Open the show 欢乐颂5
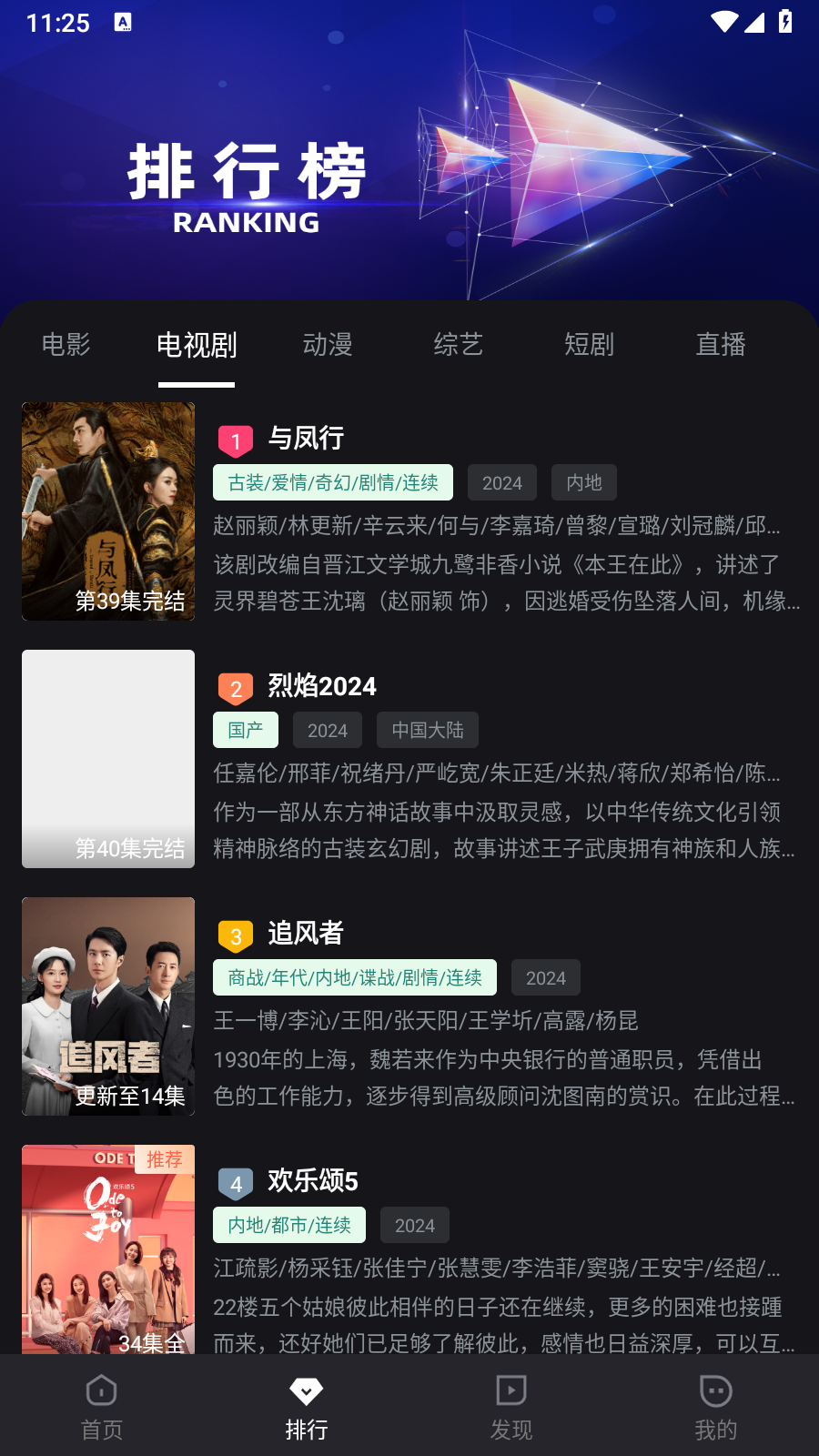The height and width of the screenshot is (1456, 819). click(x=313, y=1180)
